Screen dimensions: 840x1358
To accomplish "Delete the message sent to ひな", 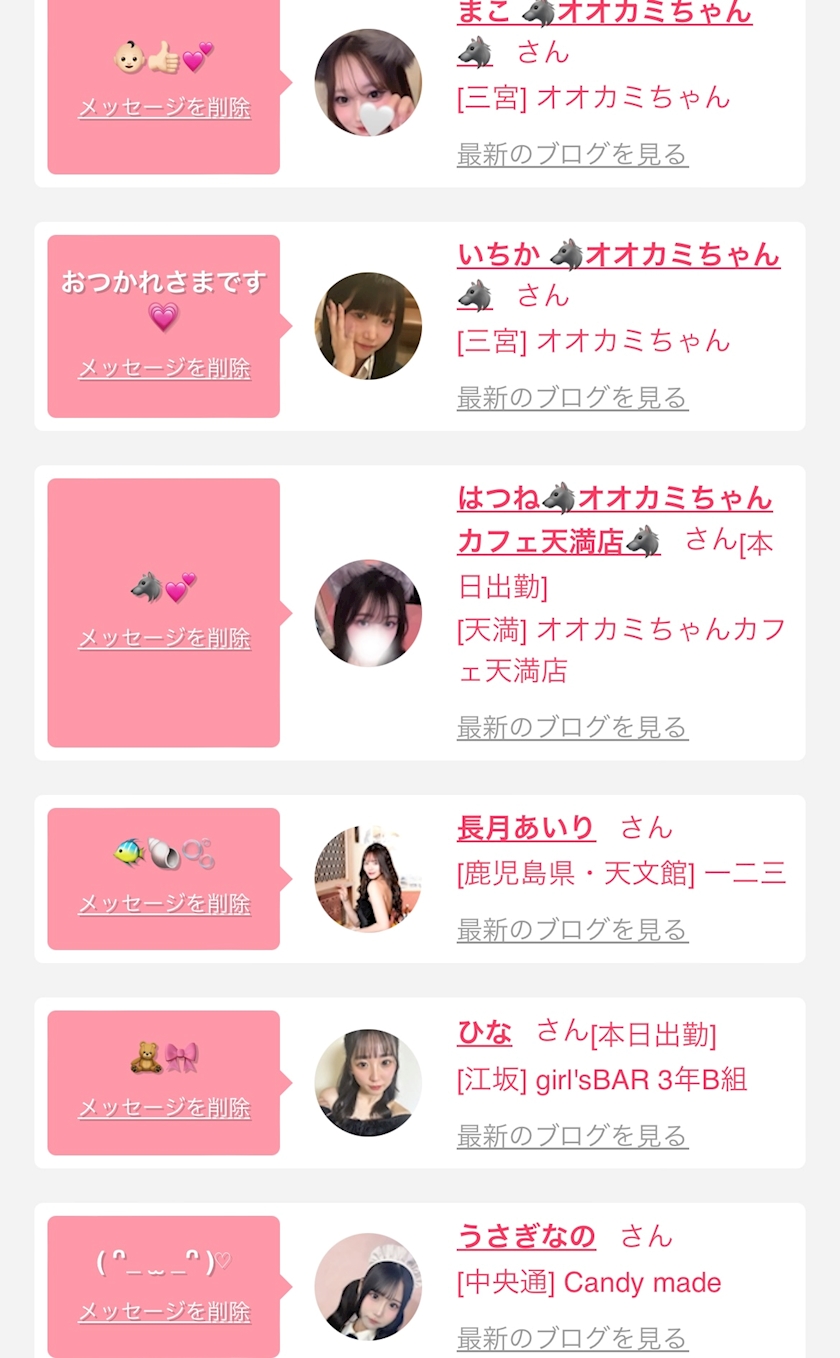I will pos(164,1108).
